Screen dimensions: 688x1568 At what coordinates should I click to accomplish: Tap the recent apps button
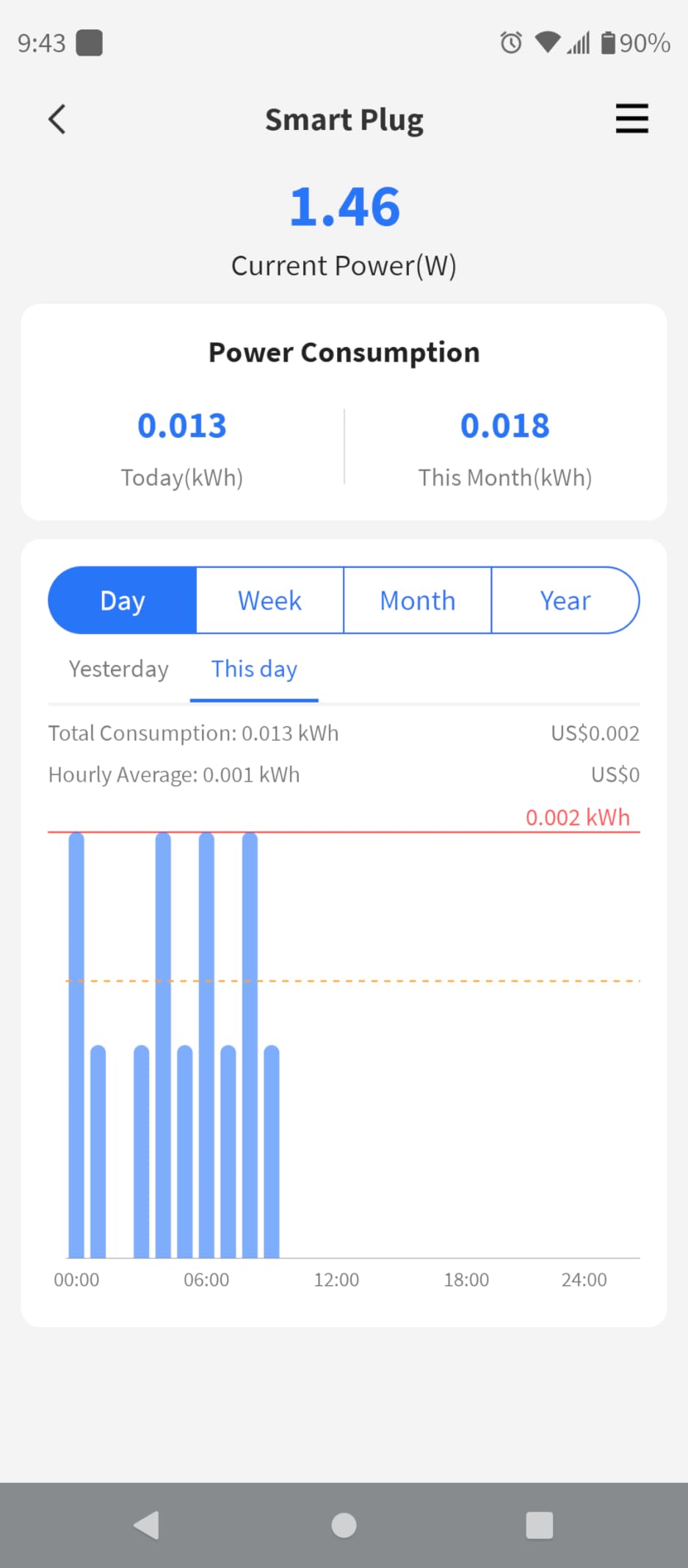[x=540, y=1525]
